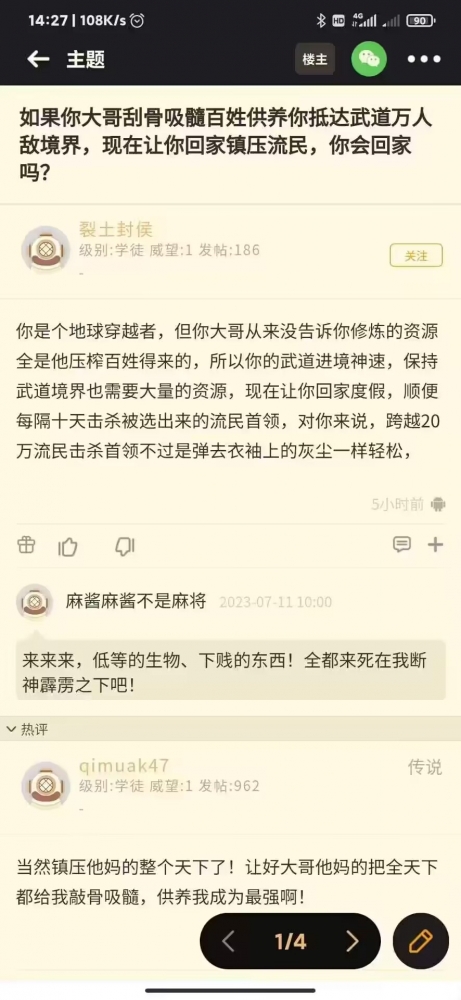
Task: Tap the plus icon beside the comment icon
Action: [x=435, y=544]
